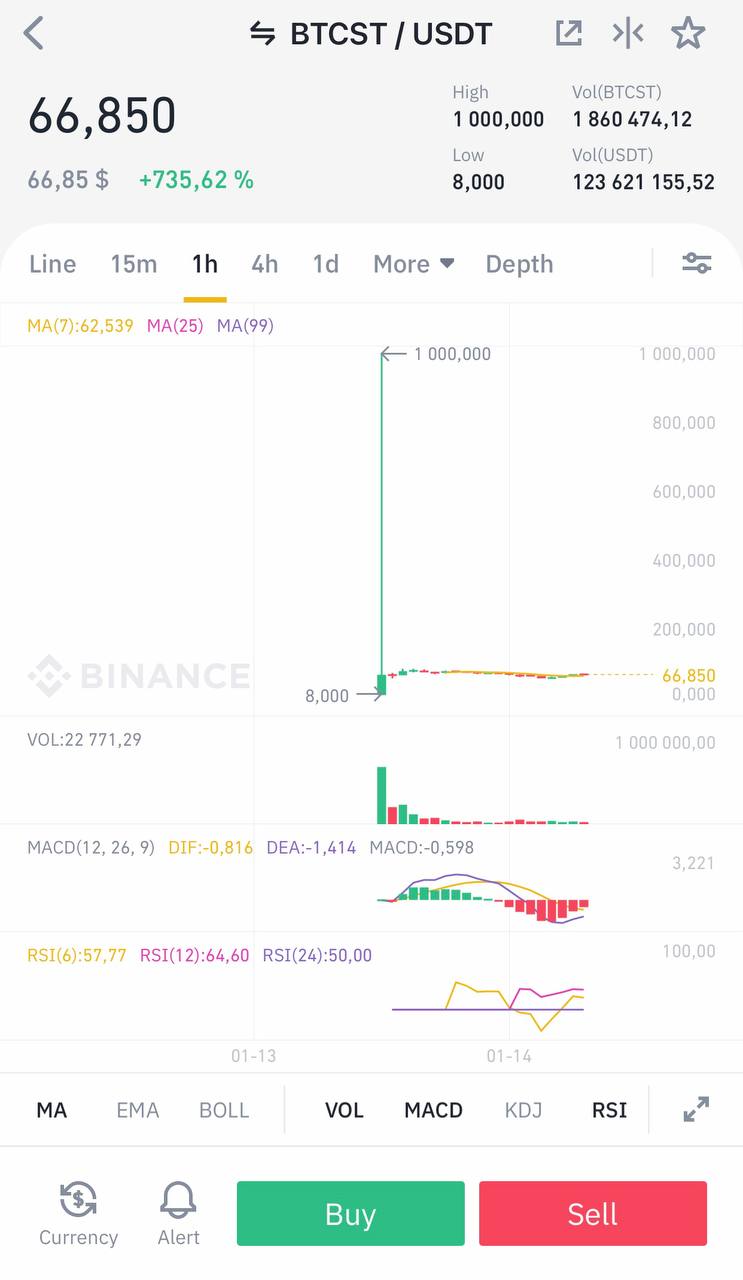Open the chart compare icon
The width and height of the screenshot is (743, 1280).
(x=628, y=34)
